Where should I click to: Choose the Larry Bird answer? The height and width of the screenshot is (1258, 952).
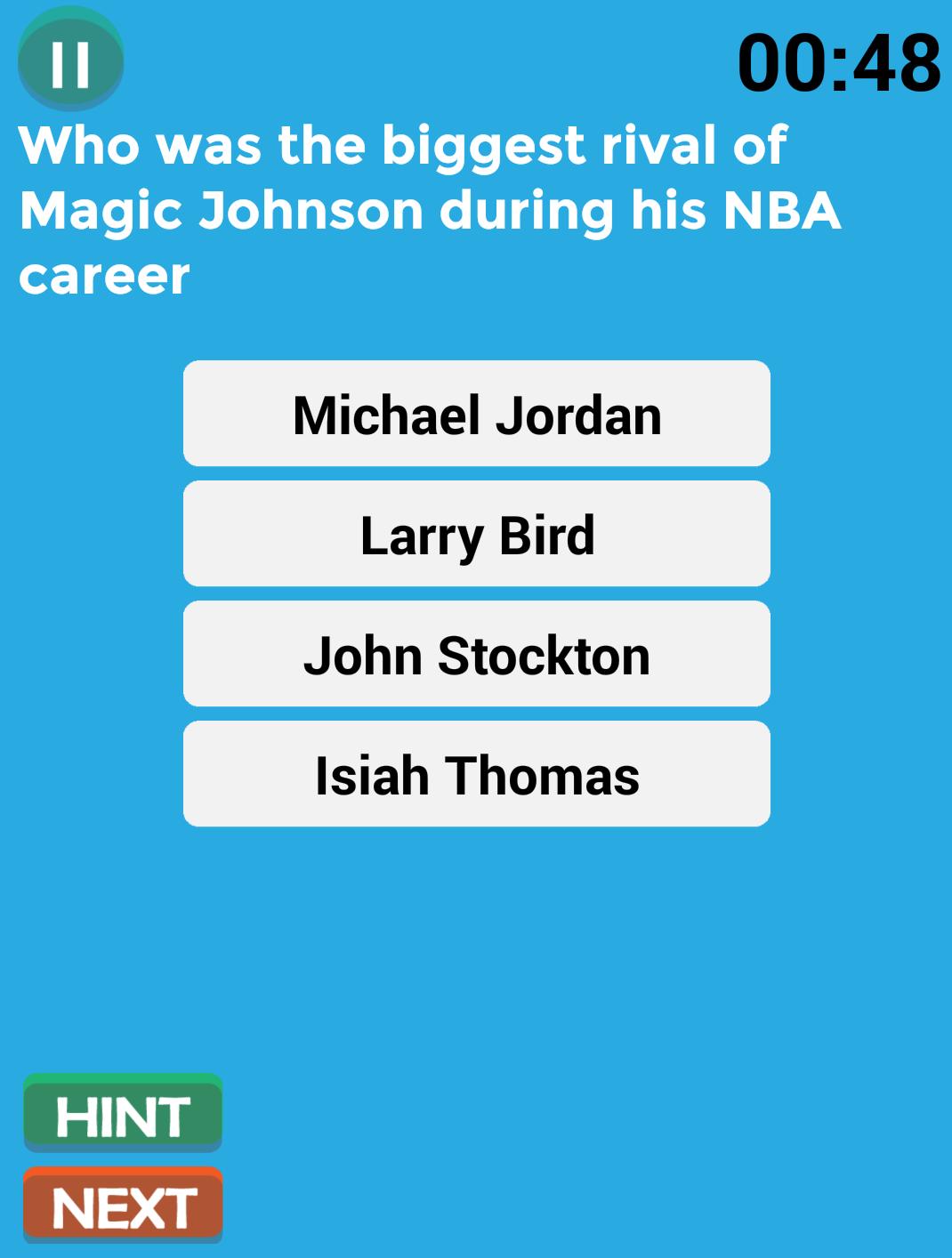click(477, 534)
